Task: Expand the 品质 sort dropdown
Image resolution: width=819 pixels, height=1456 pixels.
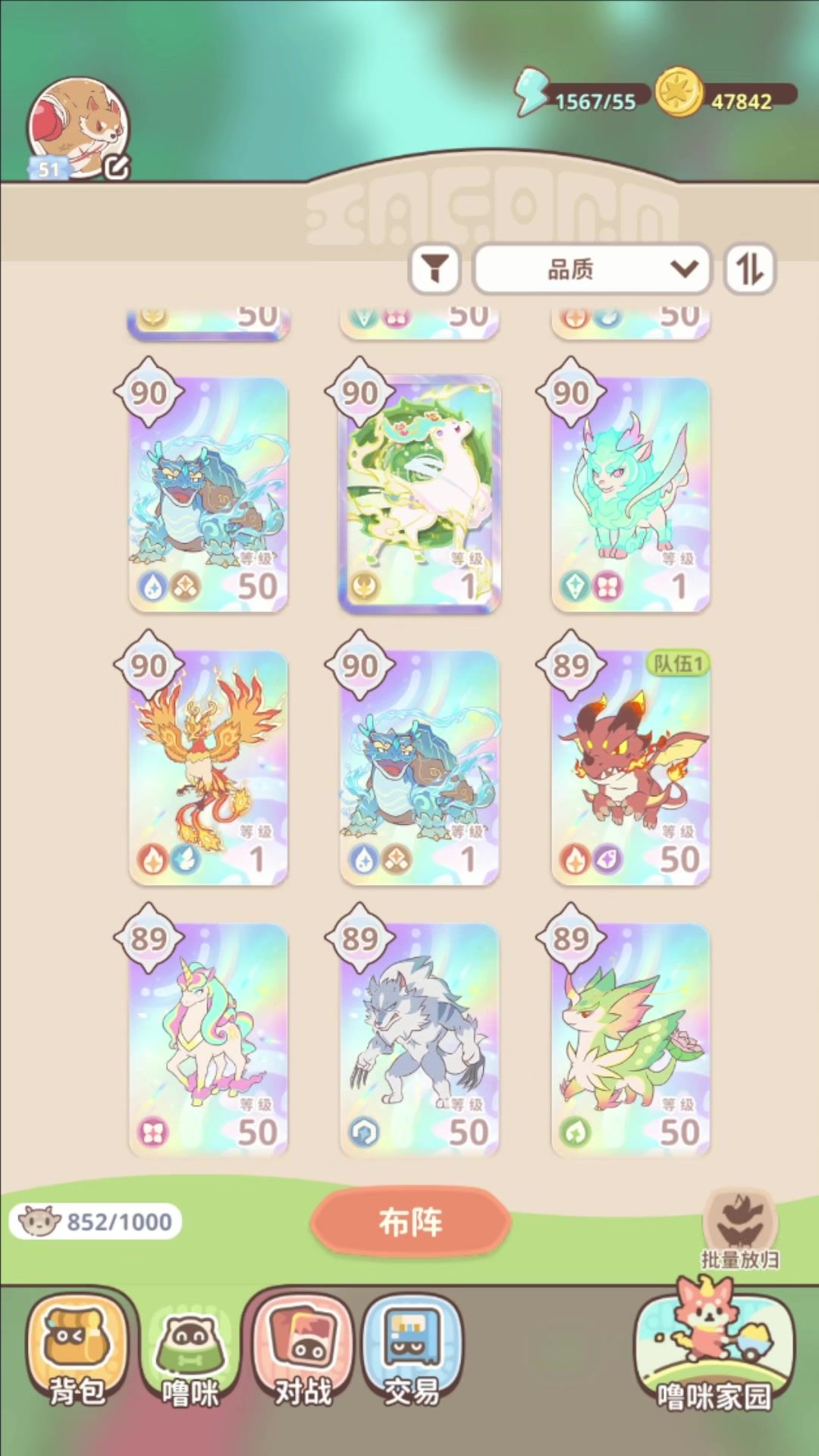Action: [x=592, y=268]
